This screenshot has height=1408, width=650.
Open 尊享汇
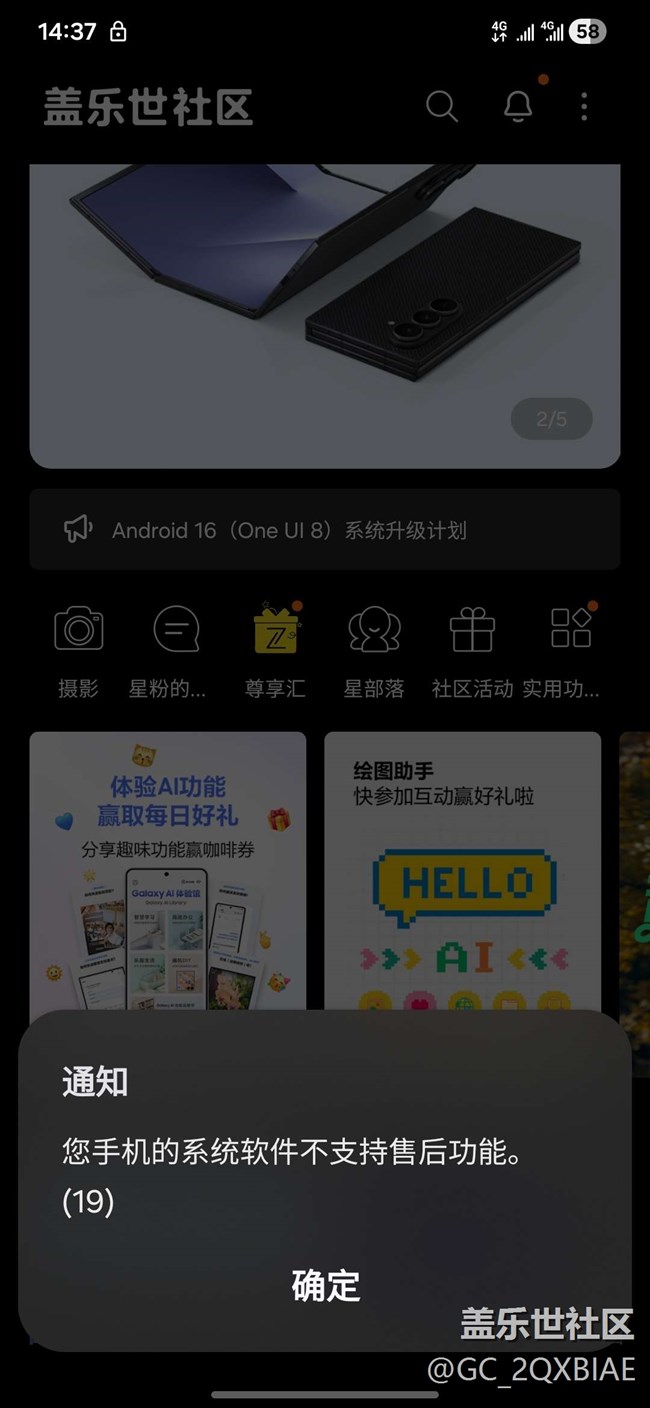click(275, 648)
